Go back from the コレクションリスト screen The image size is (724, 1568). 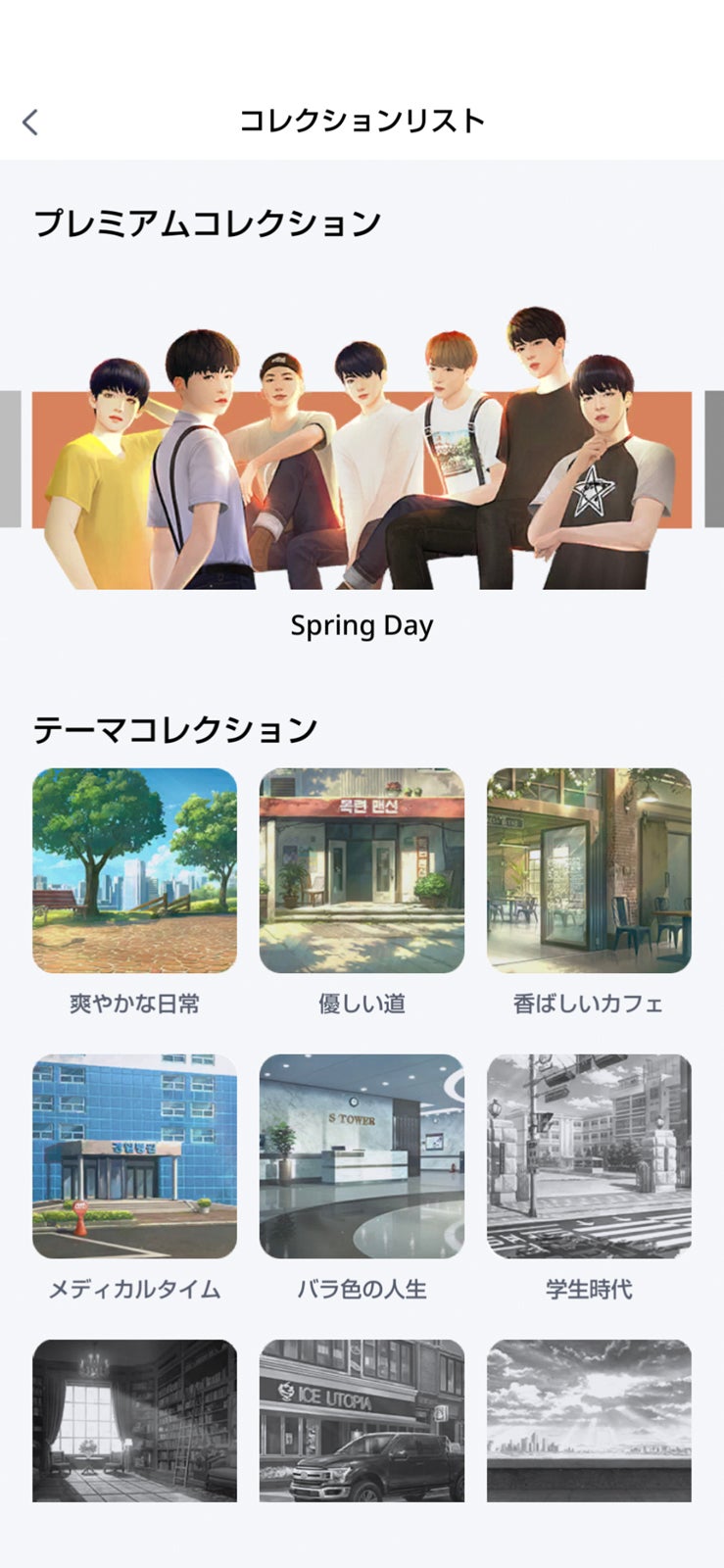point(30,122)
